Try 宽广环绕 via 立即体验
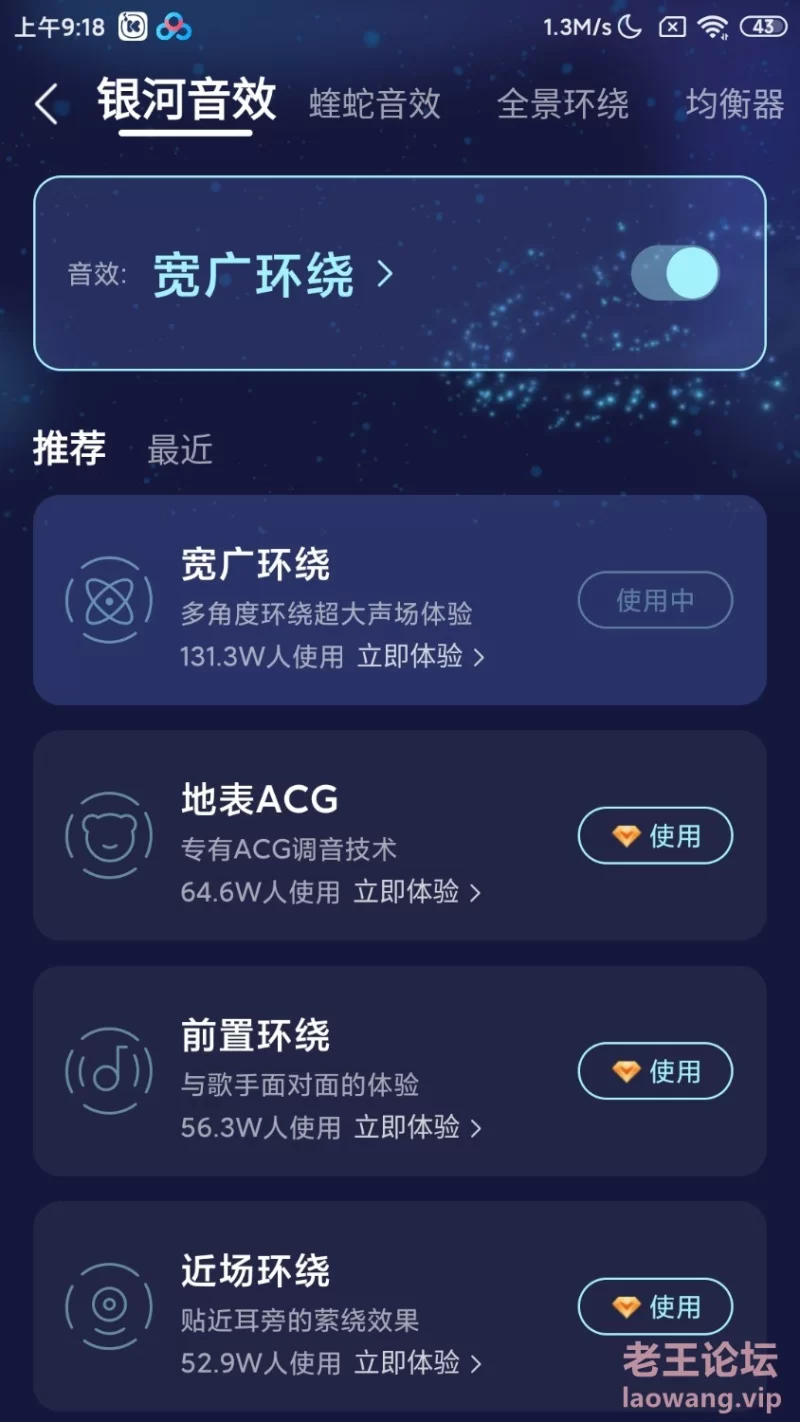Screen dimensions: 800x1422 421,656
